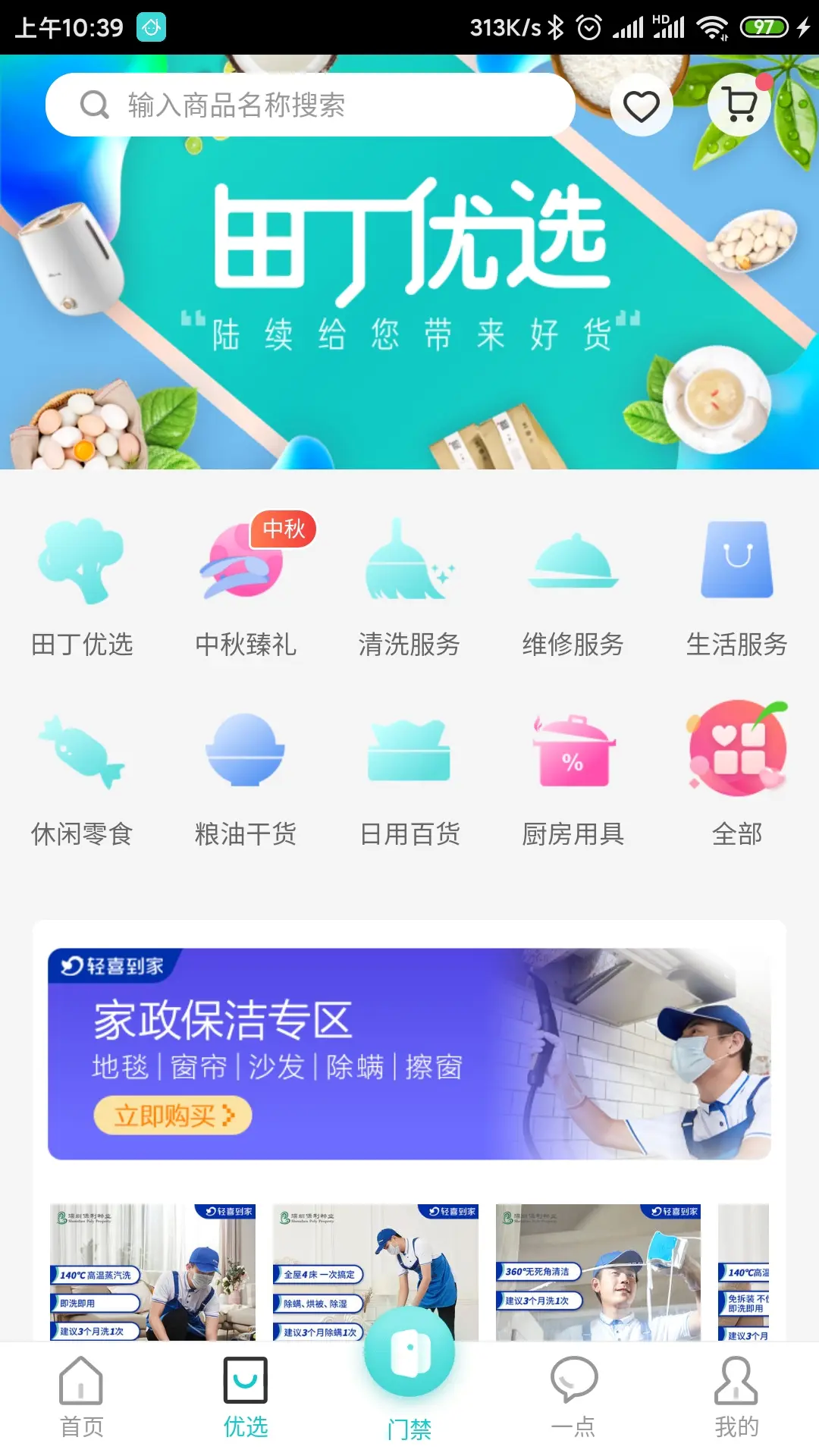Select the 休闲零食 candy snacks icon
The height and width of the screenshot is (1456, 819).
83,773
